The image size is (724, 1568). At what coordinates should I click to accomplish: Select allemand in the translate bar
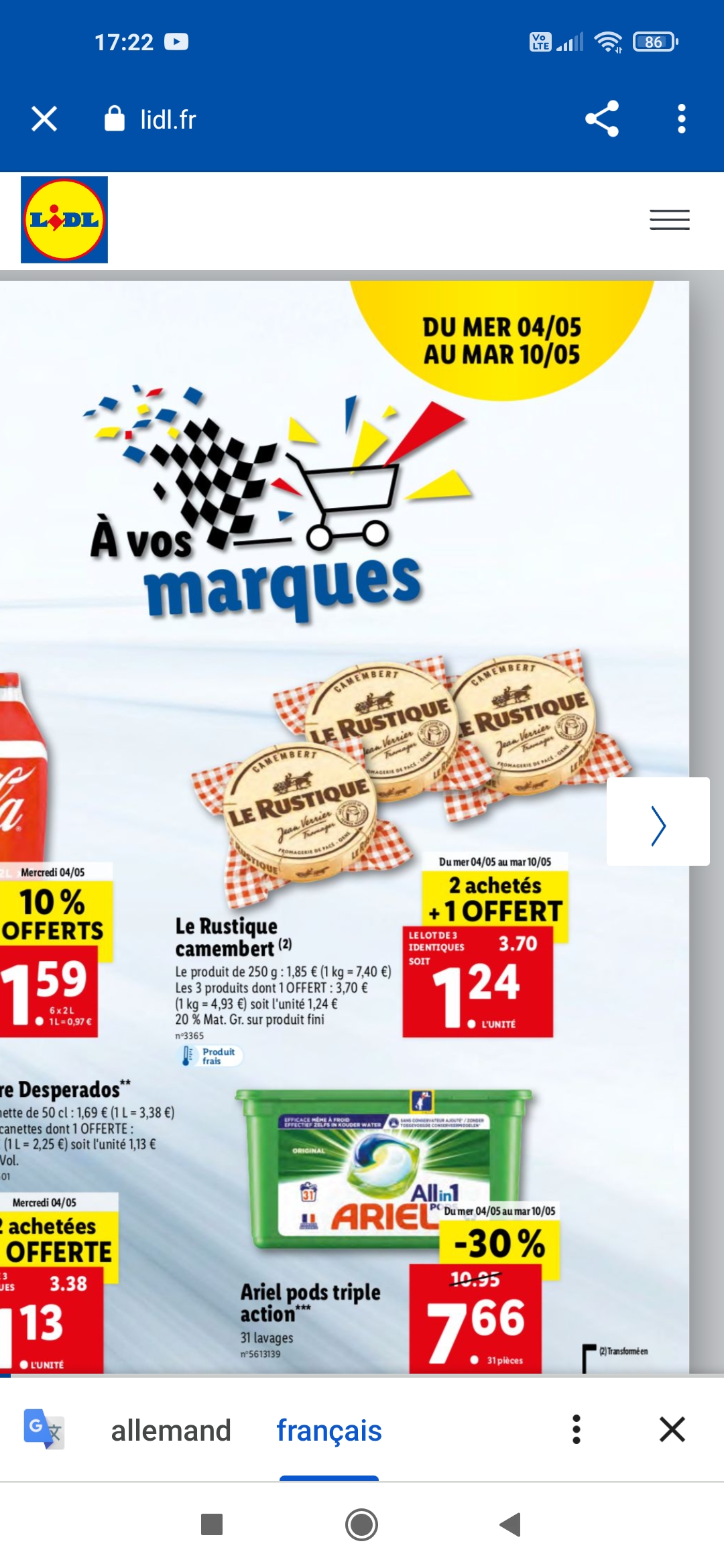(x=171, y=1430)
